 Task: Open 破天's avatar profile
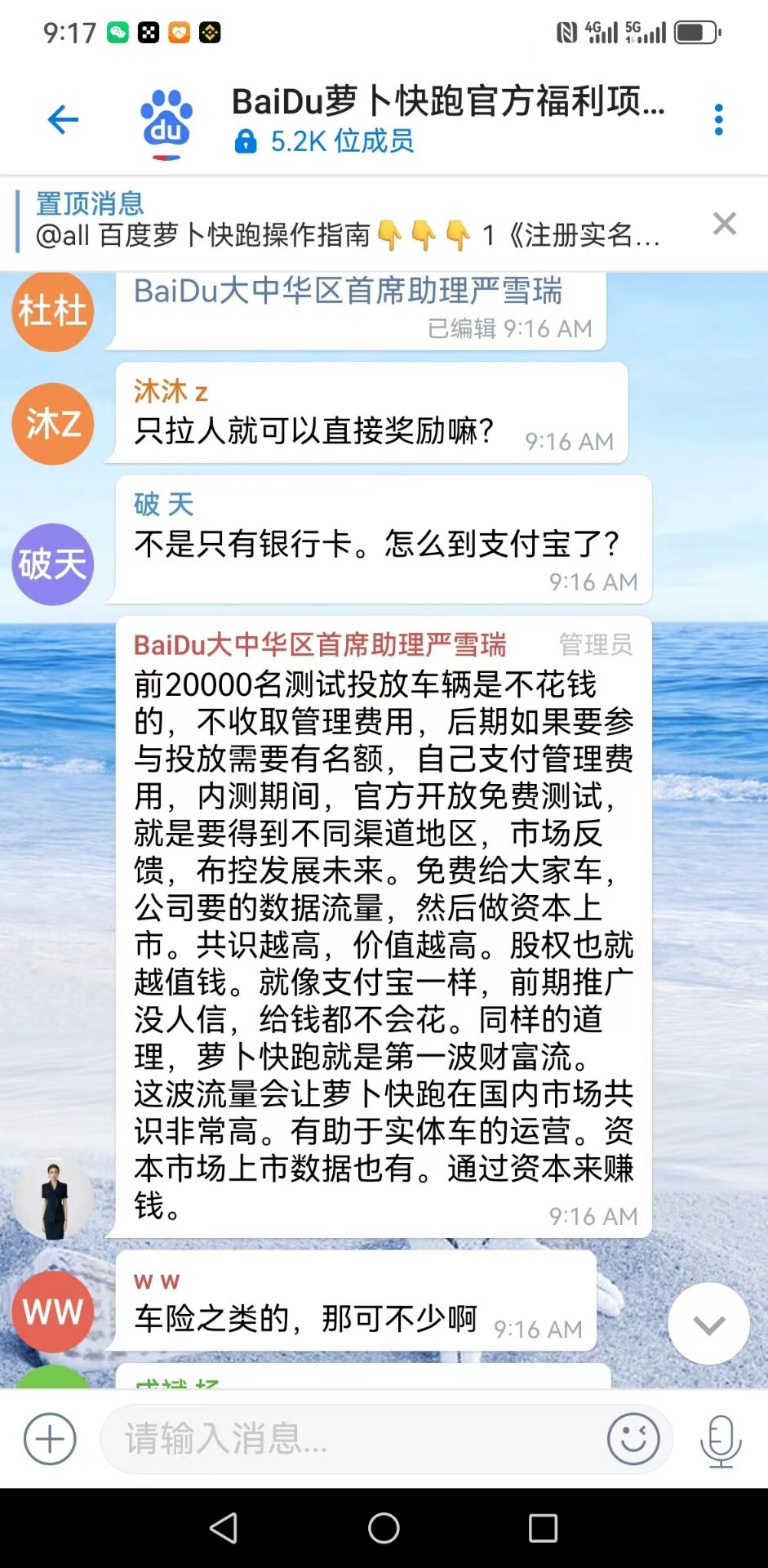click(x=53, y=564)
